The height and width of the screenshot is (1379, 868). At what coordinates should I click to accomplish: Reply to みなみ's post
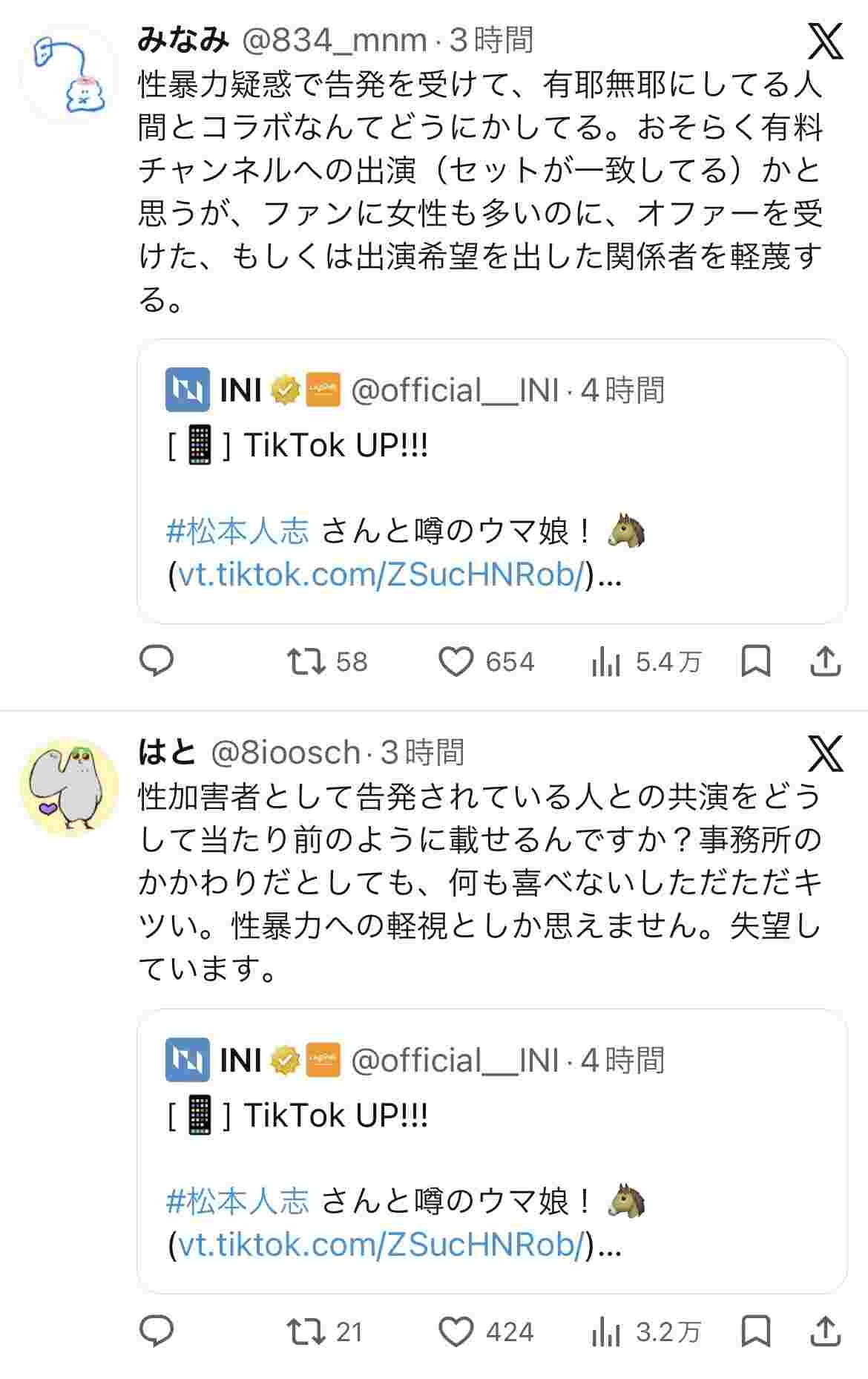(x=157, y=661)
